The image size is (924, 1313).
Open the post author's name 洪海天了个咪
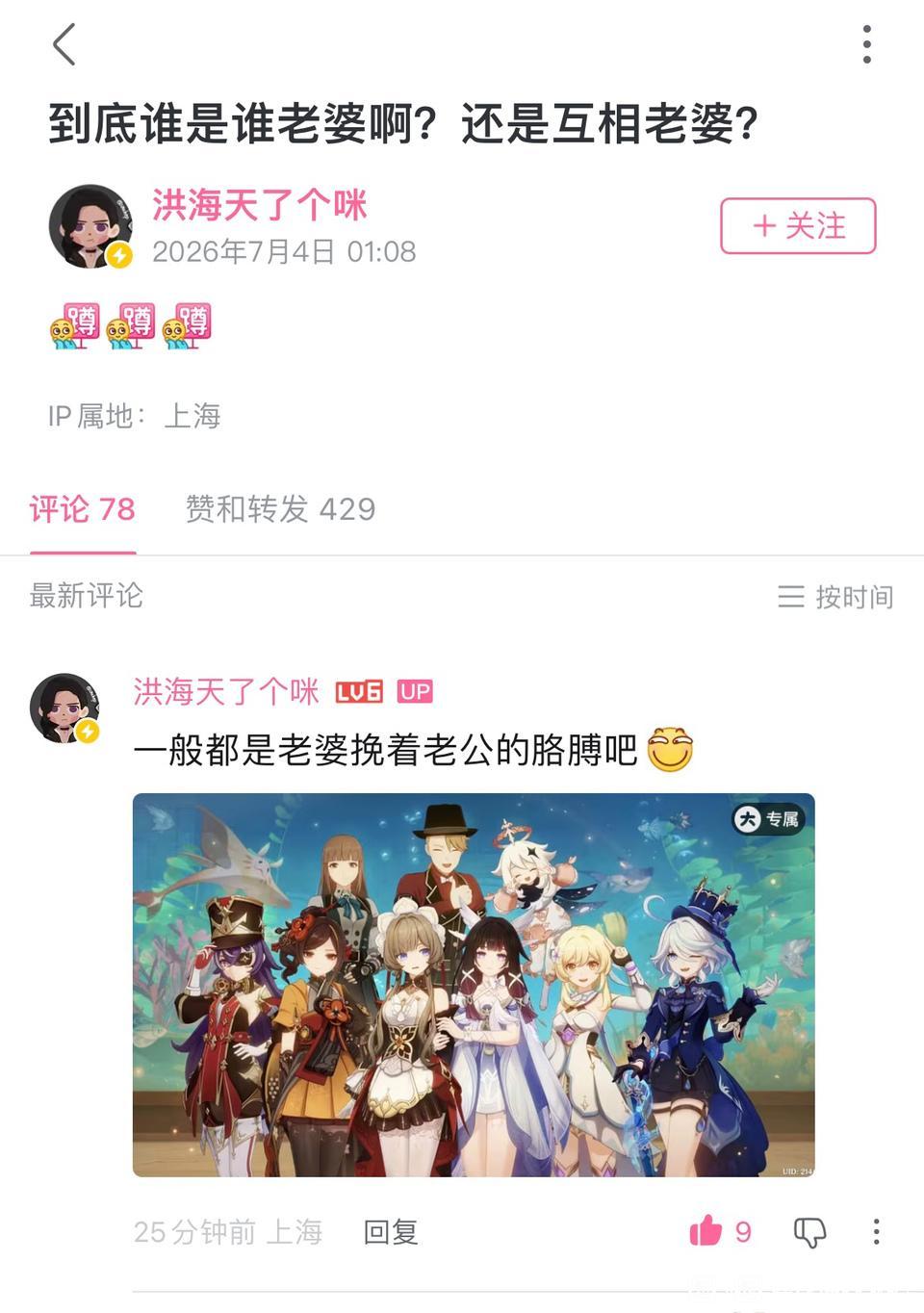click(x=260, y=205)
